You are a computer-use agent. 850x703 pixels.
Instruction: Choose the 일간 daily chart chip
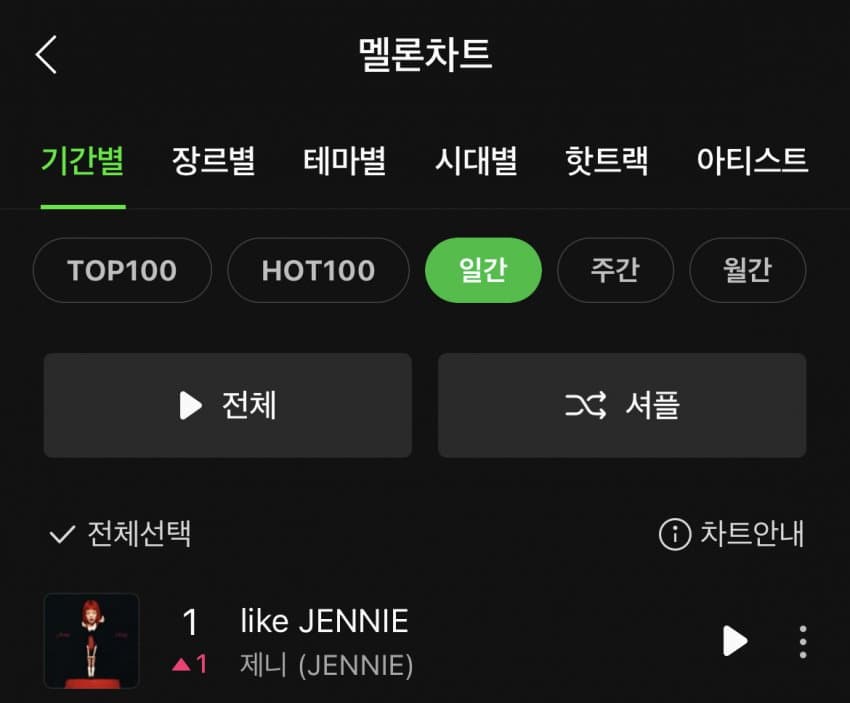pyautogui.click(x=483, y=270)
